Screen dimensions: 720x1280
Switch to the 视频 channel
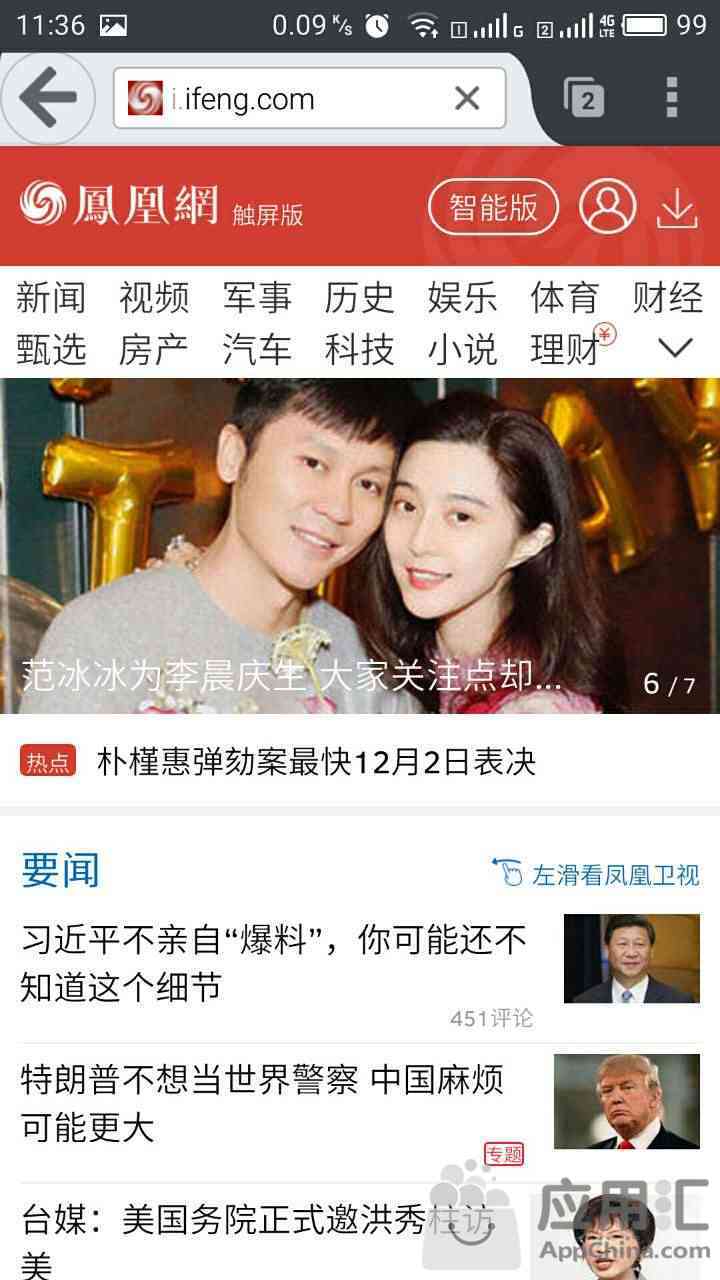pyautogui.click(x=154, y=298)
